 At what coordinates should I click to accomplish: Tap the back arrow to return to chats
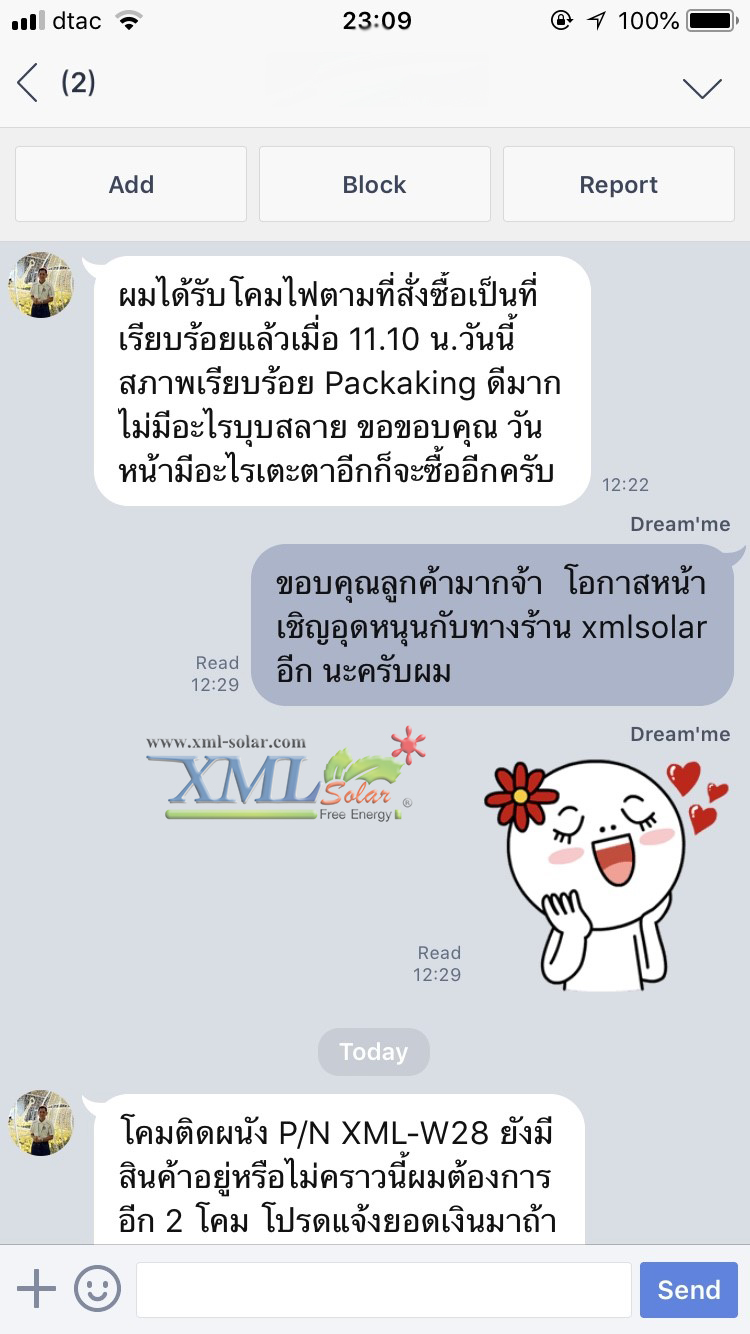pos(26,84)
